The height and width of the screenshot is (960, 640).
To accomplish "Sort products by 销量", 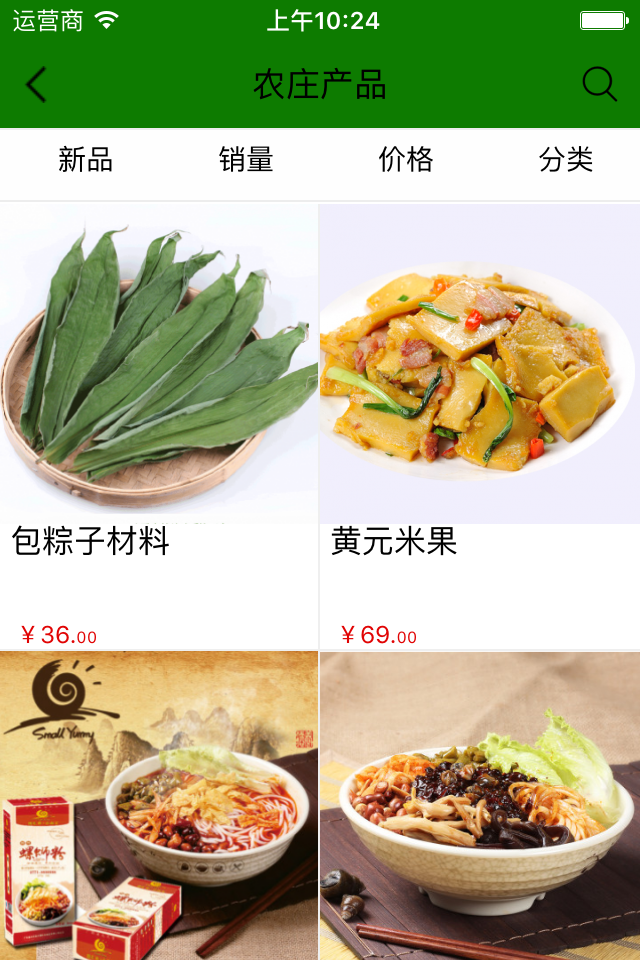I will coord(246,160).
